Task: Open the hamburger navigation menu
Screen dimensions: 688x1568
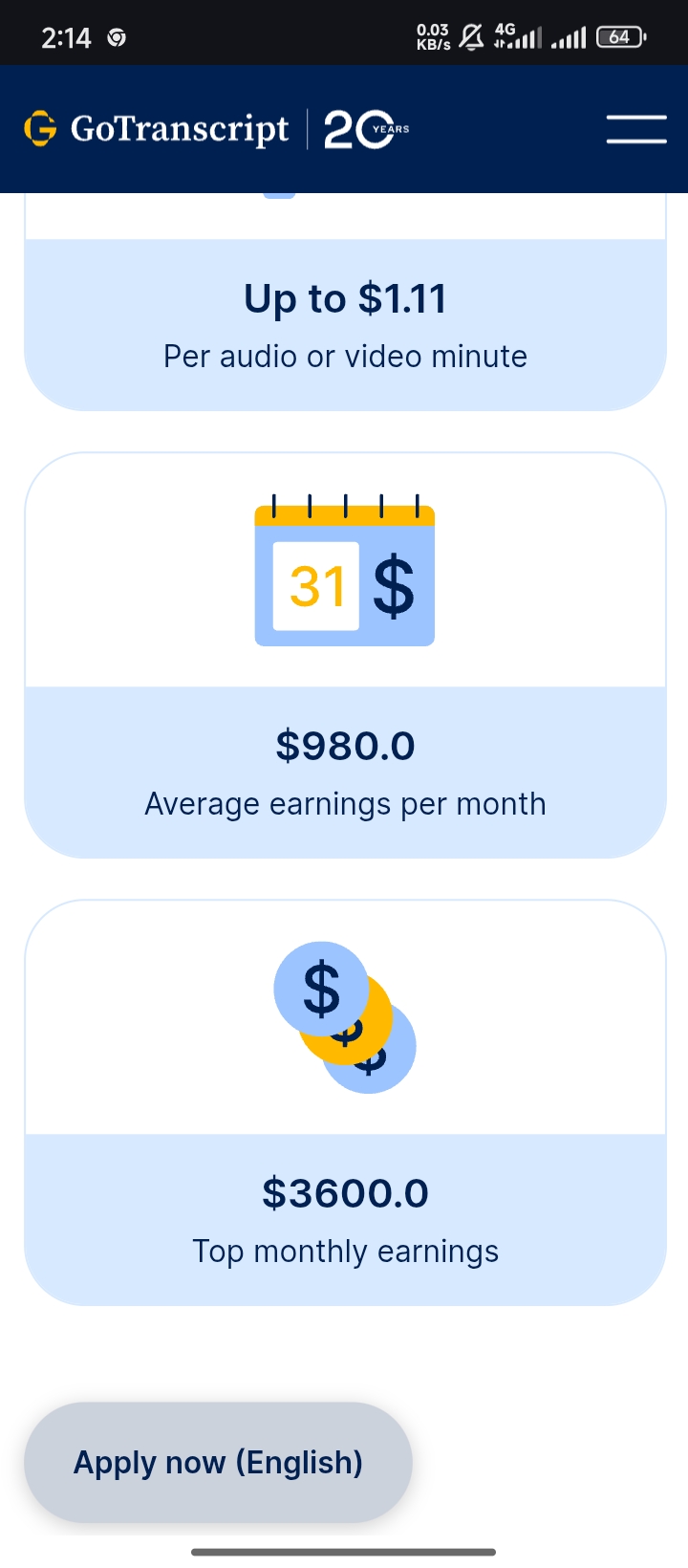Action: [636, 129]
